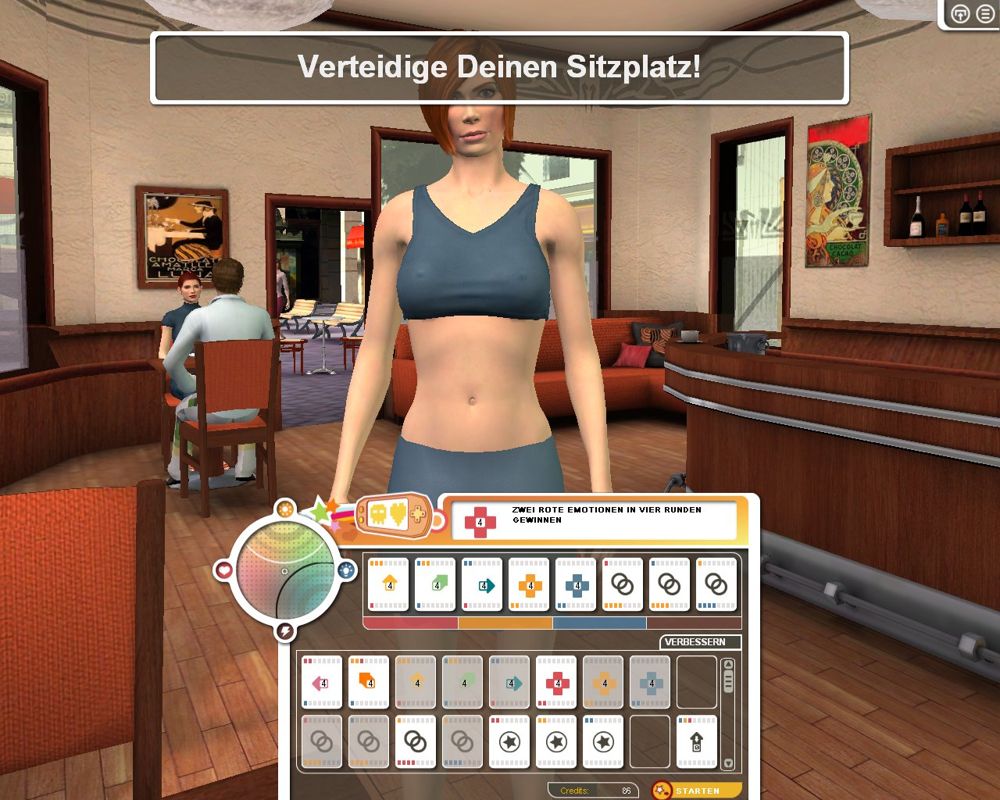Image resolution: width=1000 pixels, height=800 pixels.
Task: Select the blue plus card in the hand
Action: (x=575, y=584)
